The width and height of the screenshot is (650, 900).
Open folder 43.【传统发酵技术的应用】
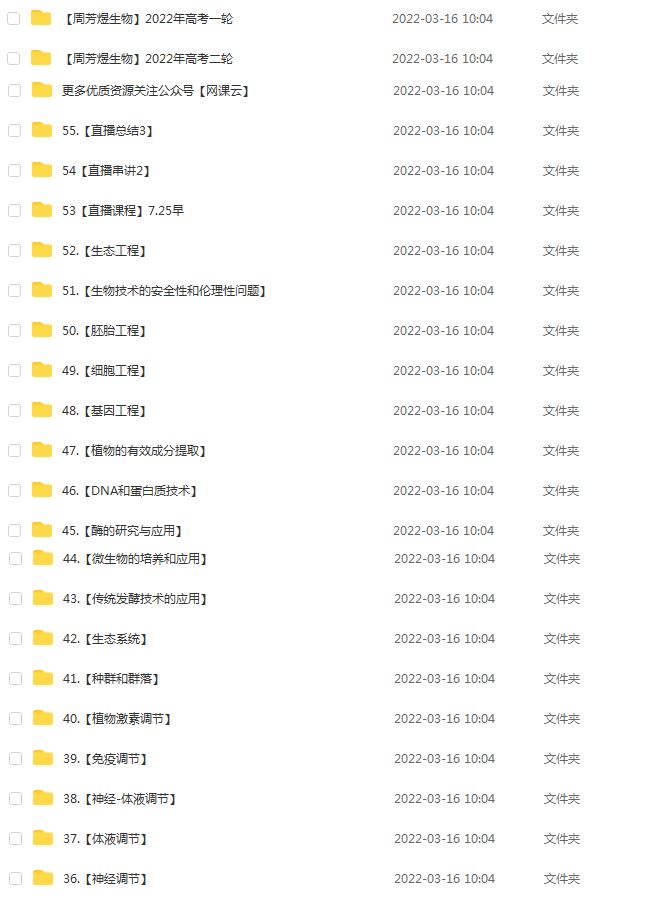(x=134, y=598)
